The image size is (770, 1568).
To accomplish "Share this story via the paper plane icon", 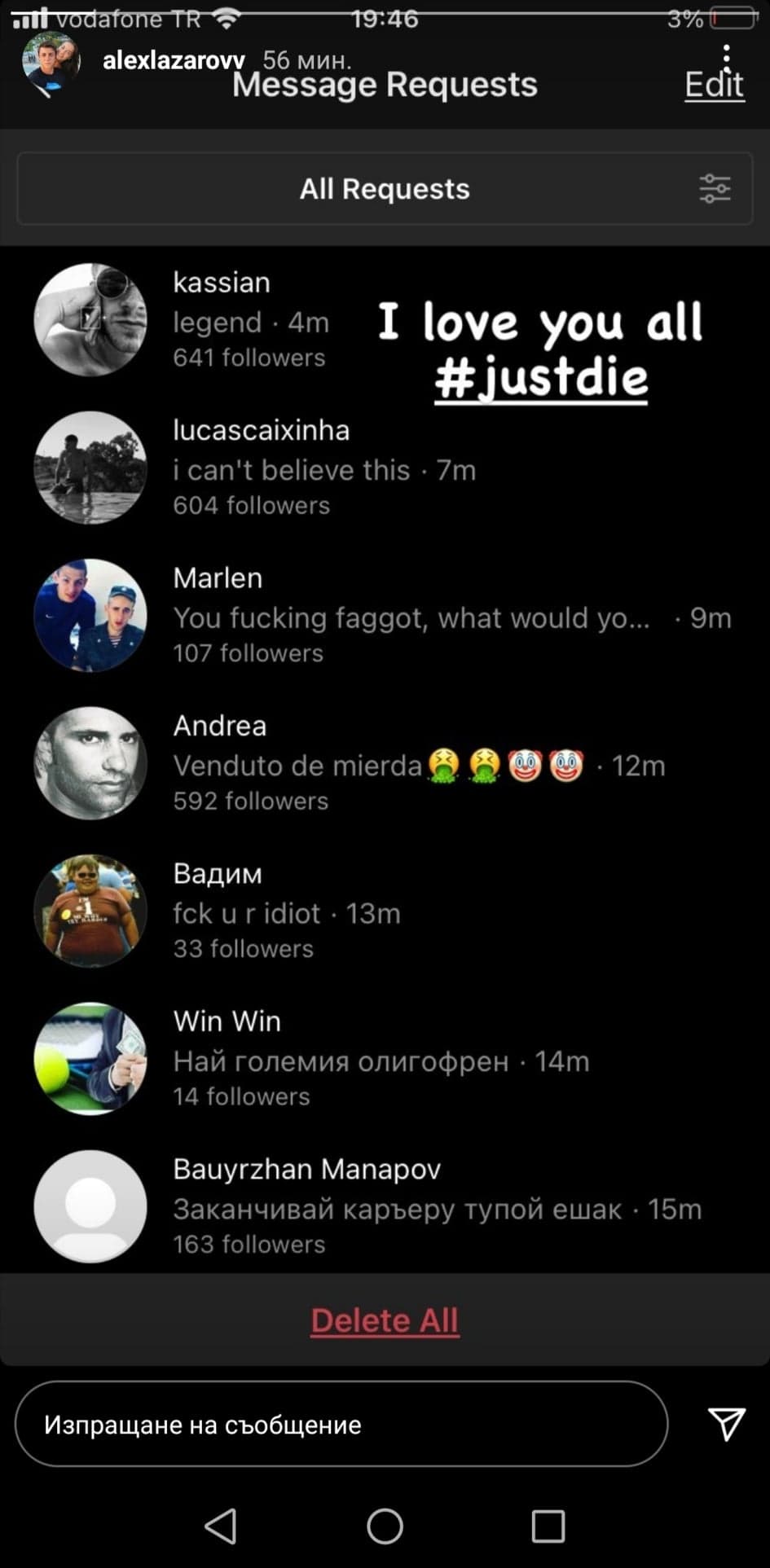I will point(726,1424).
